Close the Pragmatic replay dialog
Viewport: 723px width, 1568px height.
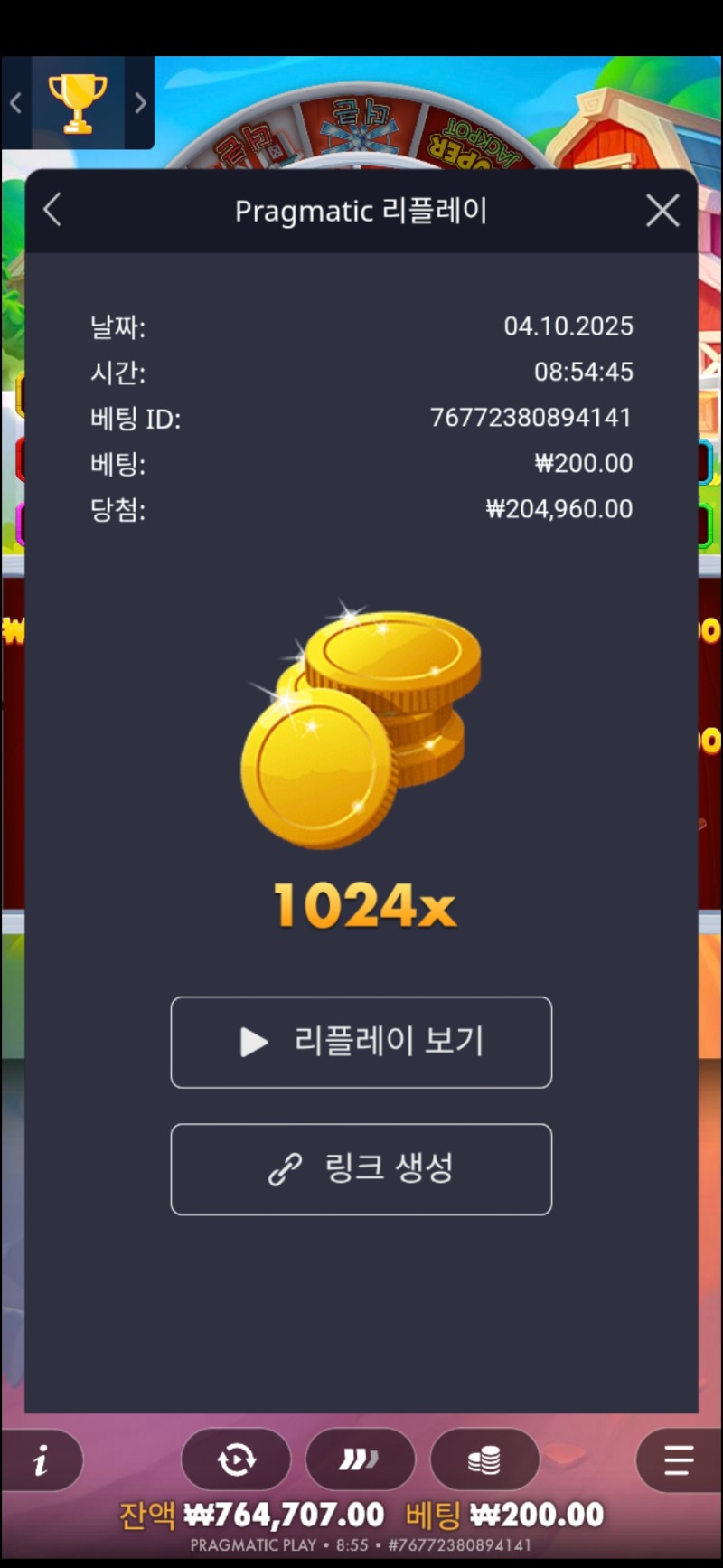click(x=662, y=211)
